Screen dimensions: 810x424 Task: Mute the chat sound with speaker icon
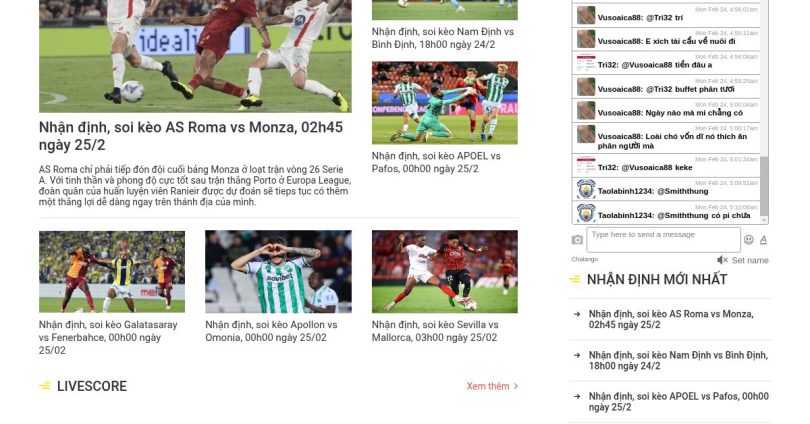point(722,260)
